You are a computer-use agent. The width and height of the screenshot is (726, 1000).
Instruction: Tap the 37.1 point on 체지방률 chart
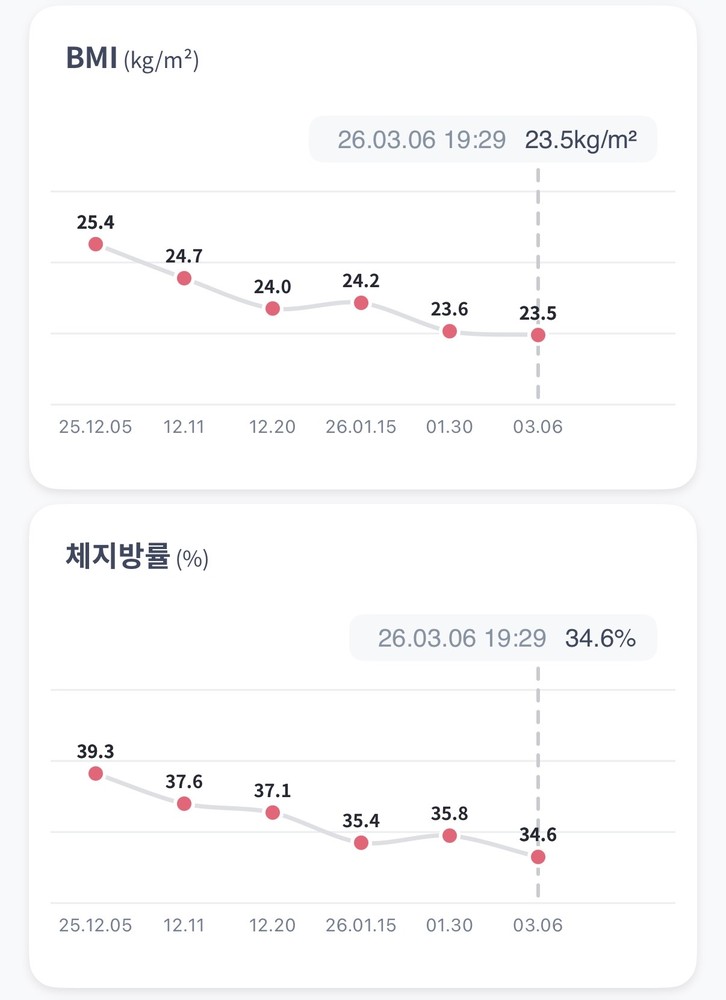pos(272,812)
